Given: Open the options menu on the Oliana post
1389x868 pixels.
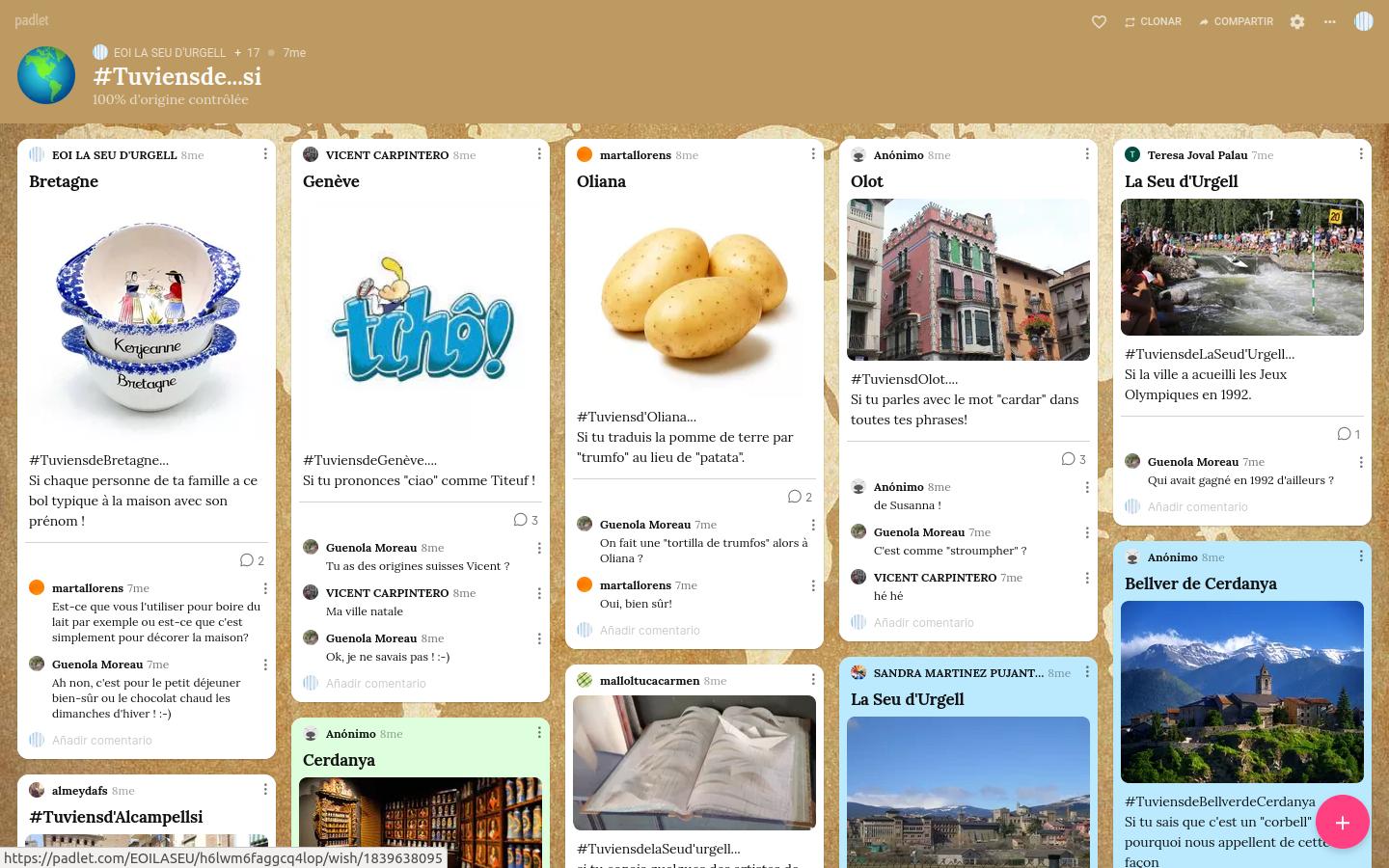Looking at the screenshot, I should 813,154.
